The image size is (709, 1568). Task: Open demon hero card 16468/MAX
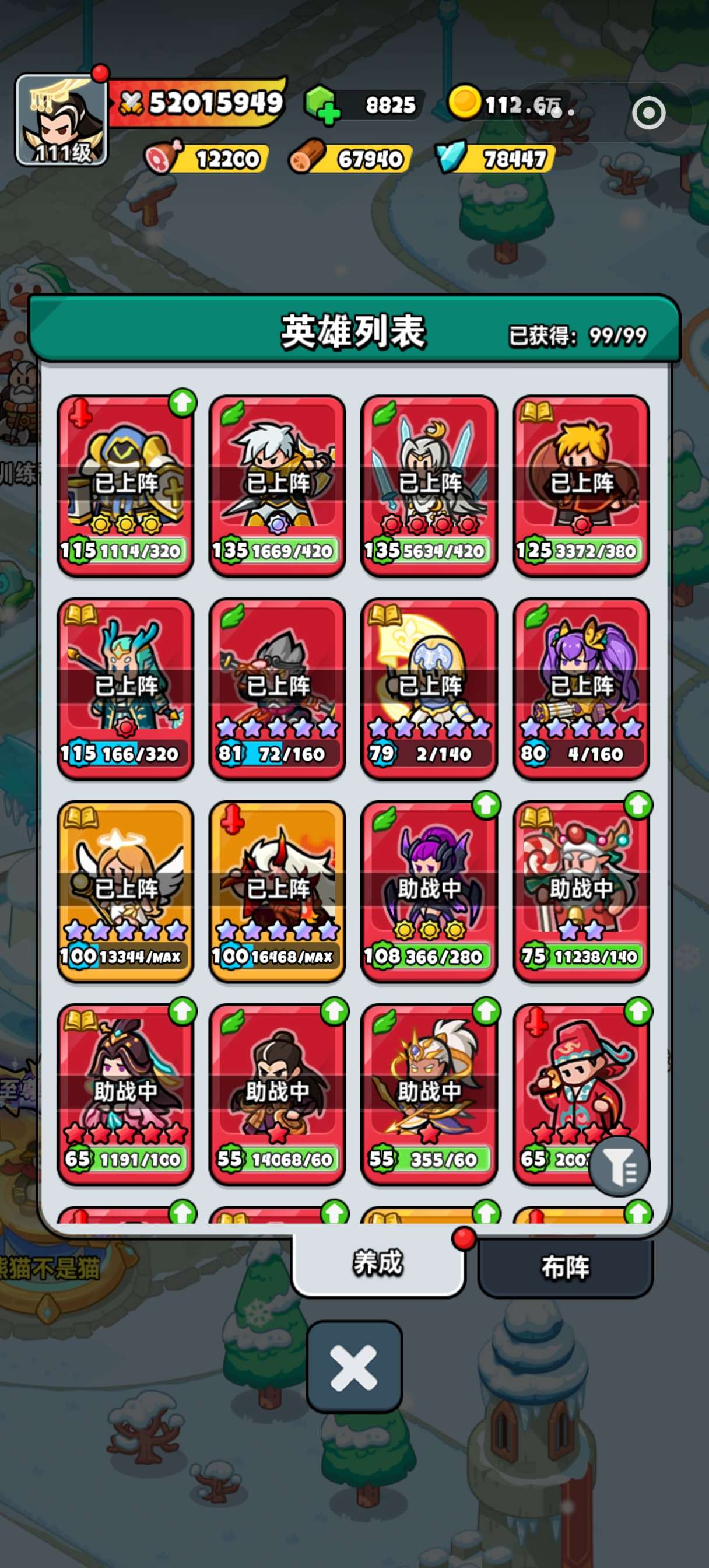(x=278, y=891)
